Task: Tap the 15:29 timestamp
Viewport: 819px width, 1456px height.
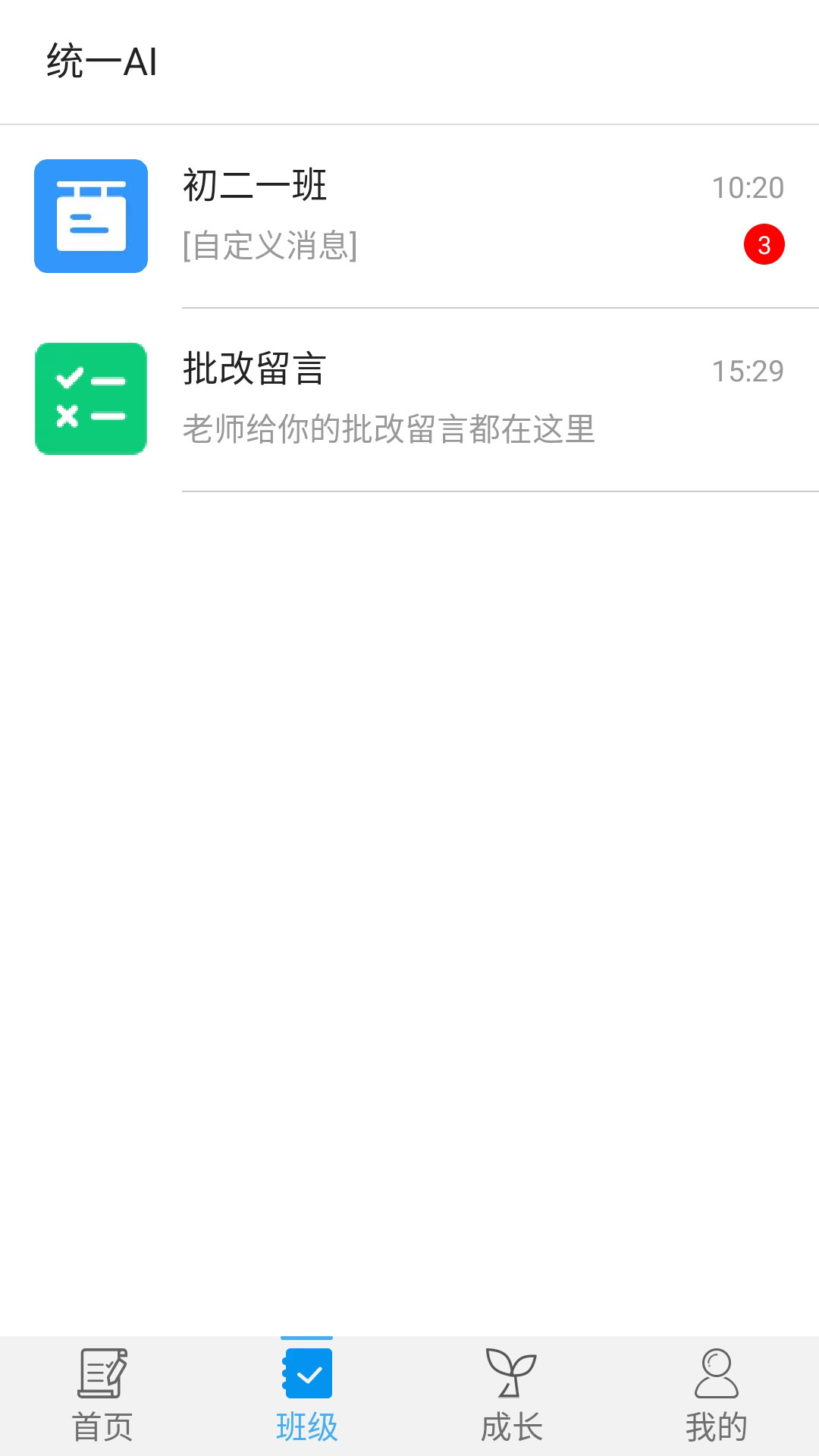Action: coord(747,370)
